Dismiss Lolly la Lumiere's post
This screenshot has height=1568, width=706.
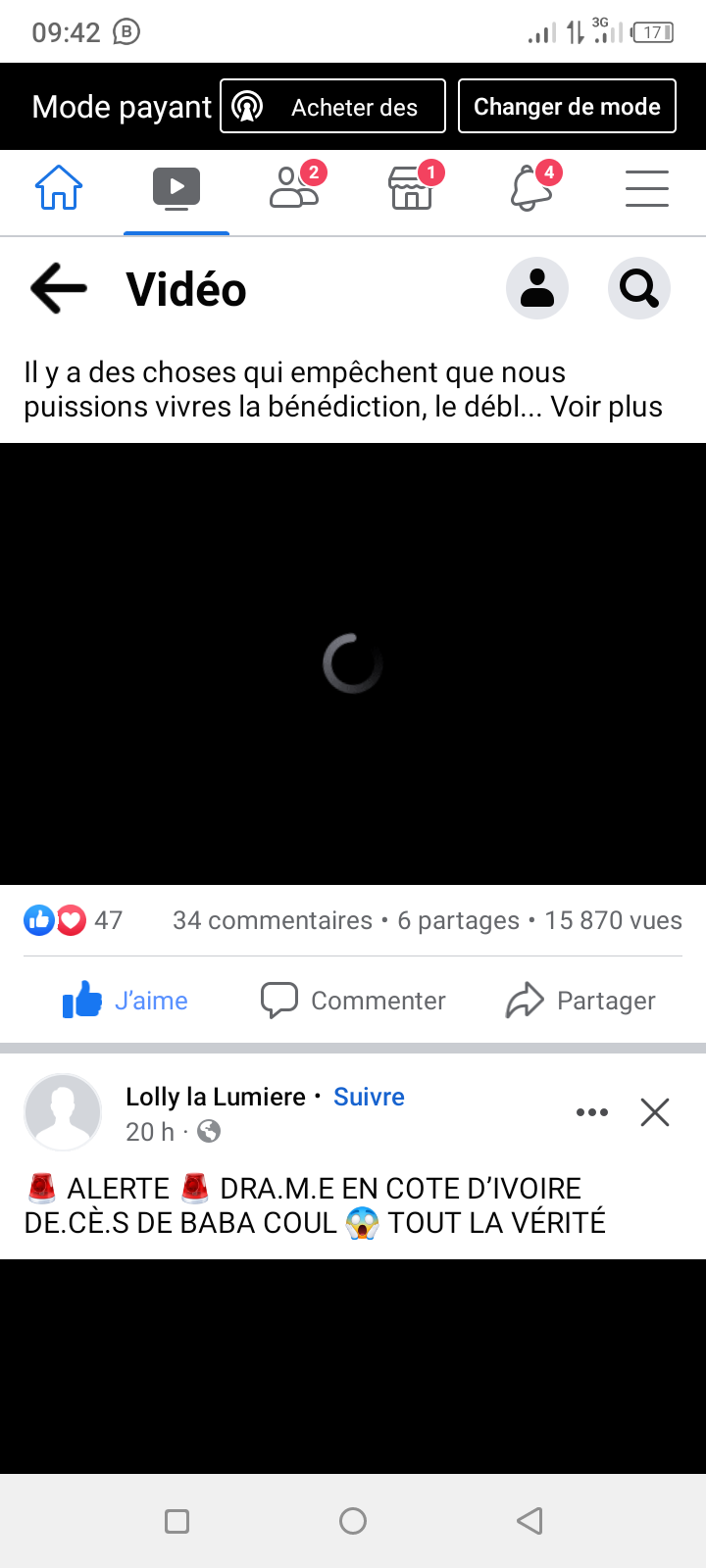pyautogui.click(x=655, y=1112)
